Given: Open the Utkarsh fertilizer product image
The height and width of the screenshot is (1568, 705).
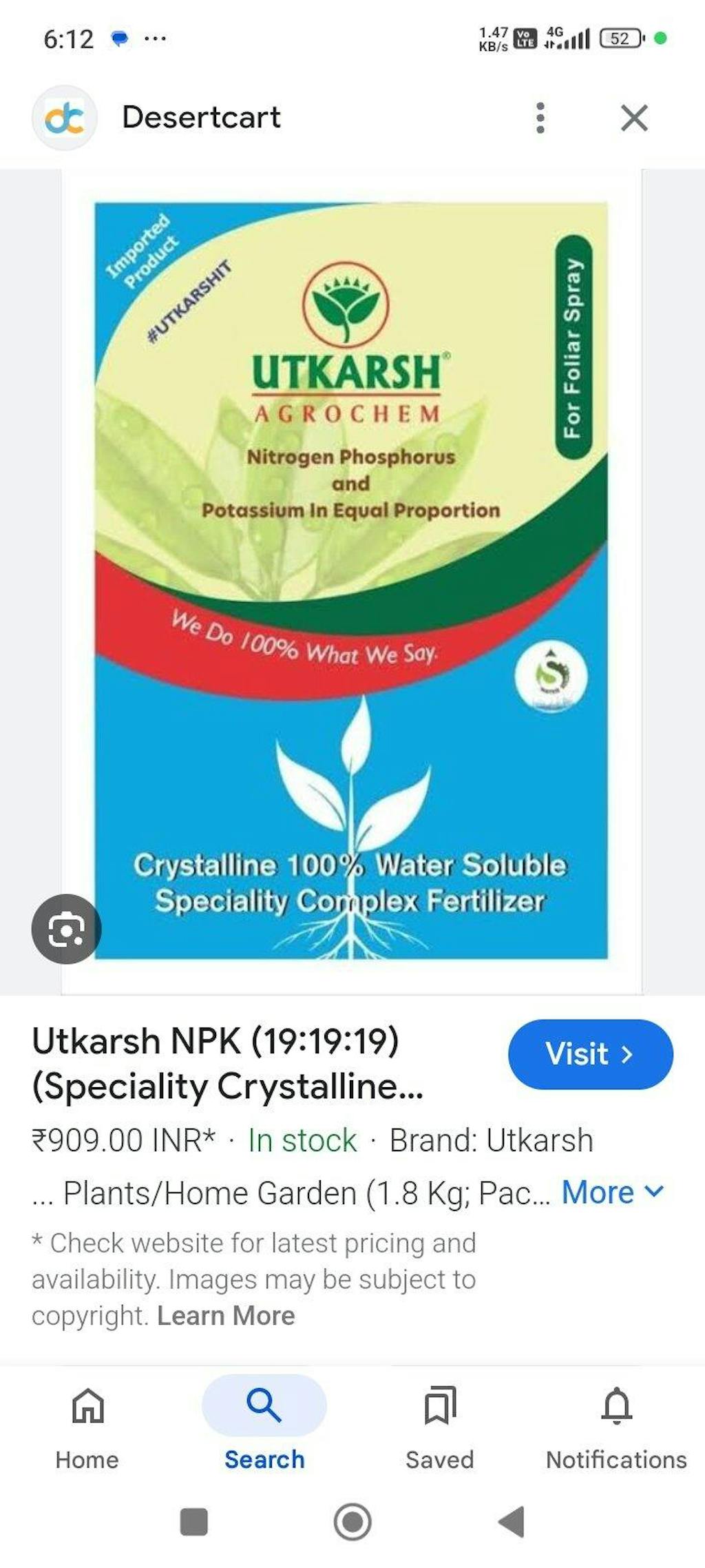Looking at the screenshot, I should tap(351, 580).
